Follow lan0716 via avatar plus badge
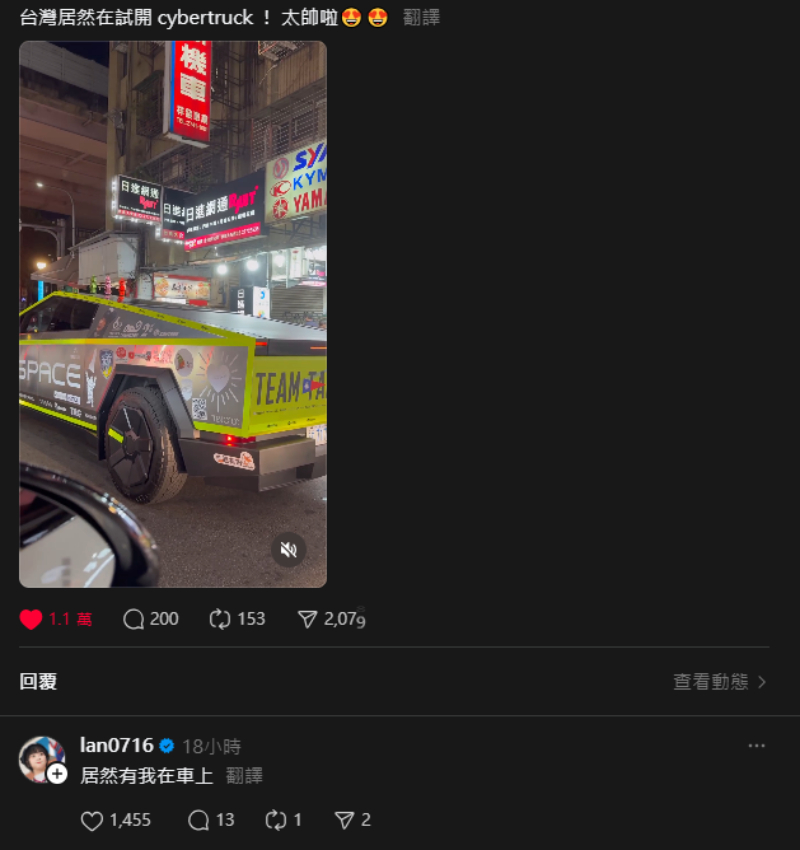The image size is (800, 850). pos(58,773)
